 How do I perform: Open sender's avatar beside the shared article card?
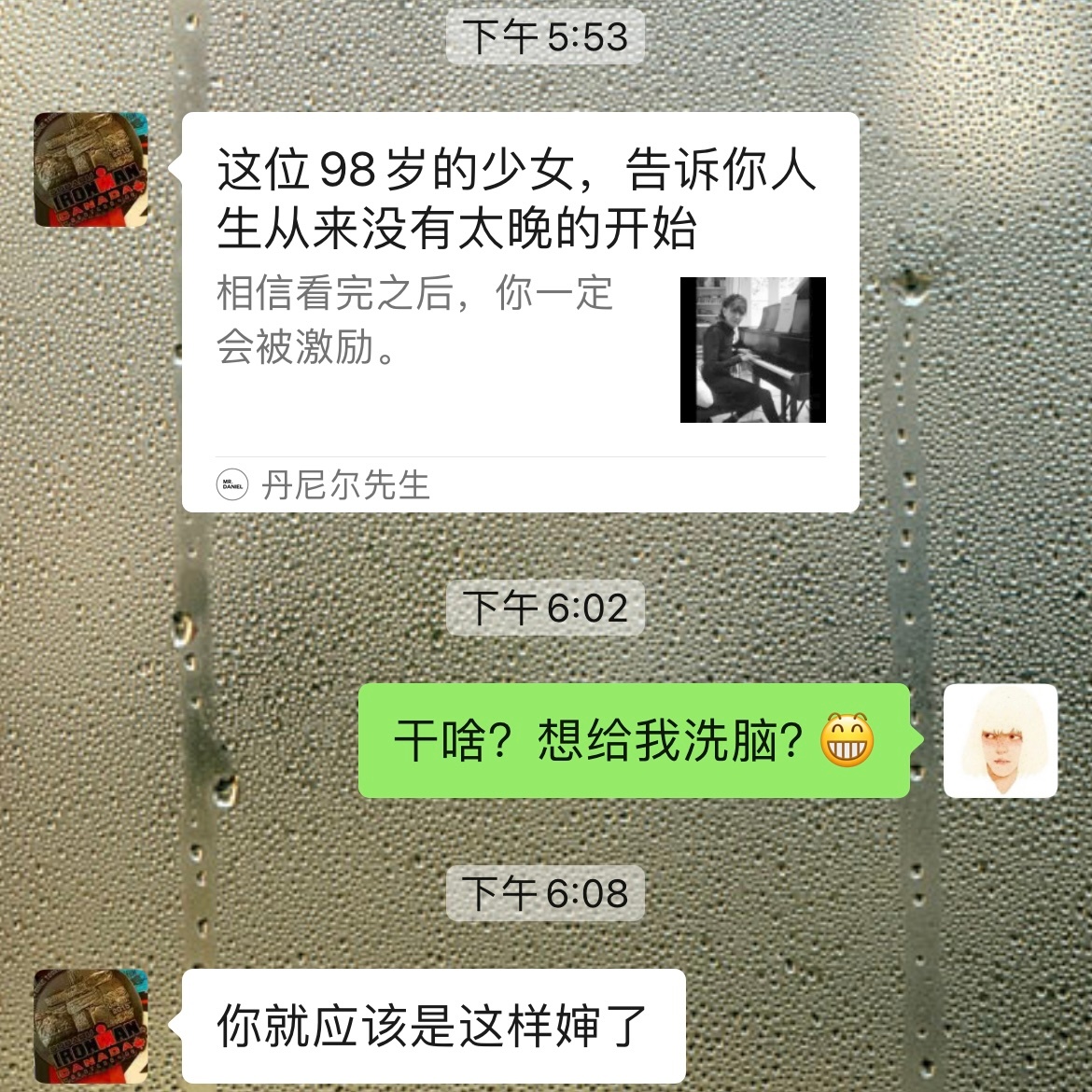tap(91, 170)
